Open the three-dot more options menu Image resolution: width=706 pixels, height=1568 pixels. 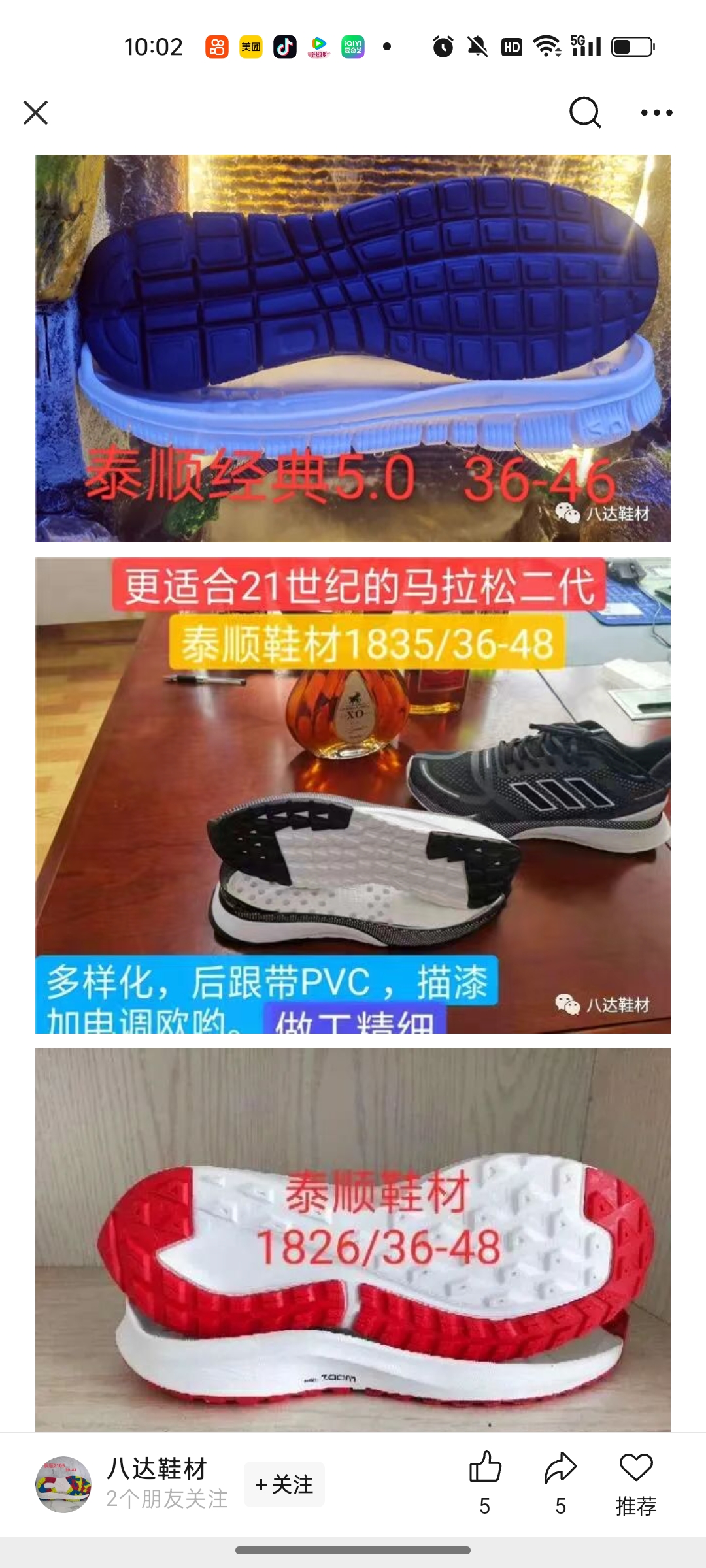(x=656, y=112)
